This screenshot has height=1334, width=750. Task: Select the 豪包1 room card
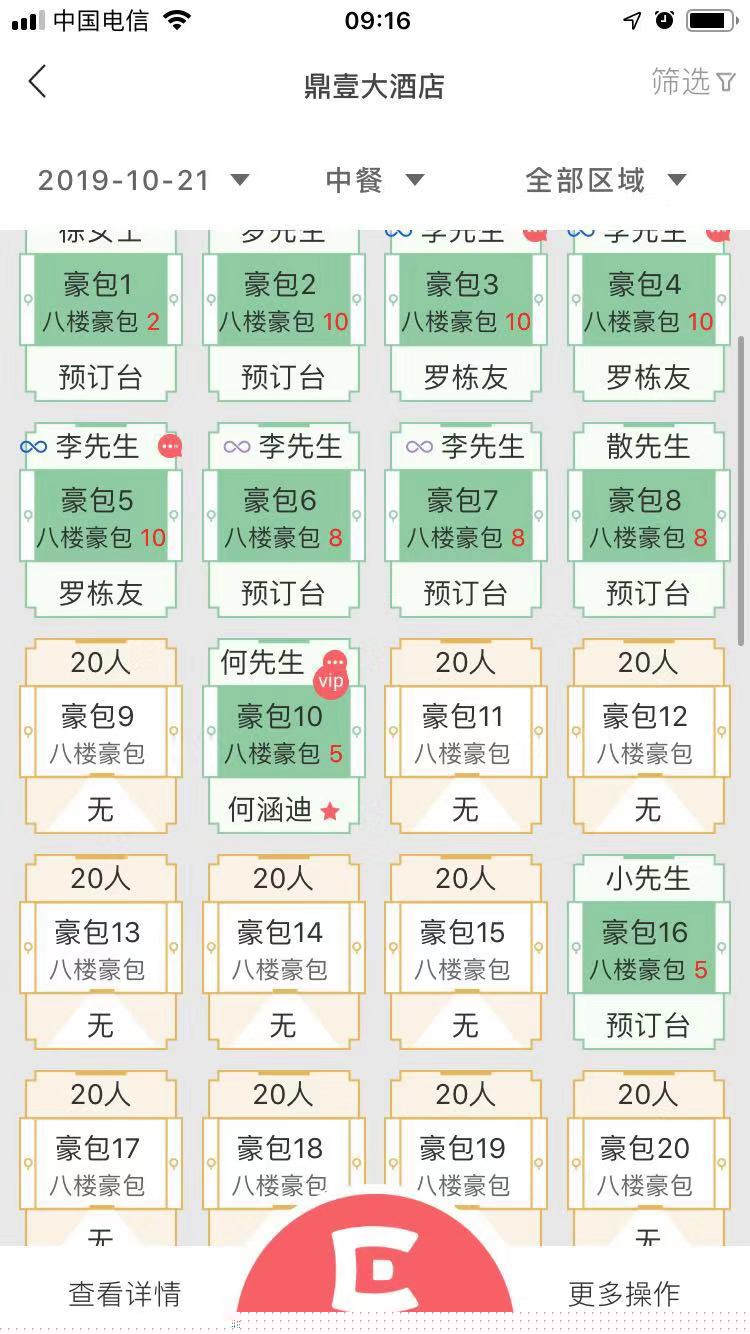[100, 302]
